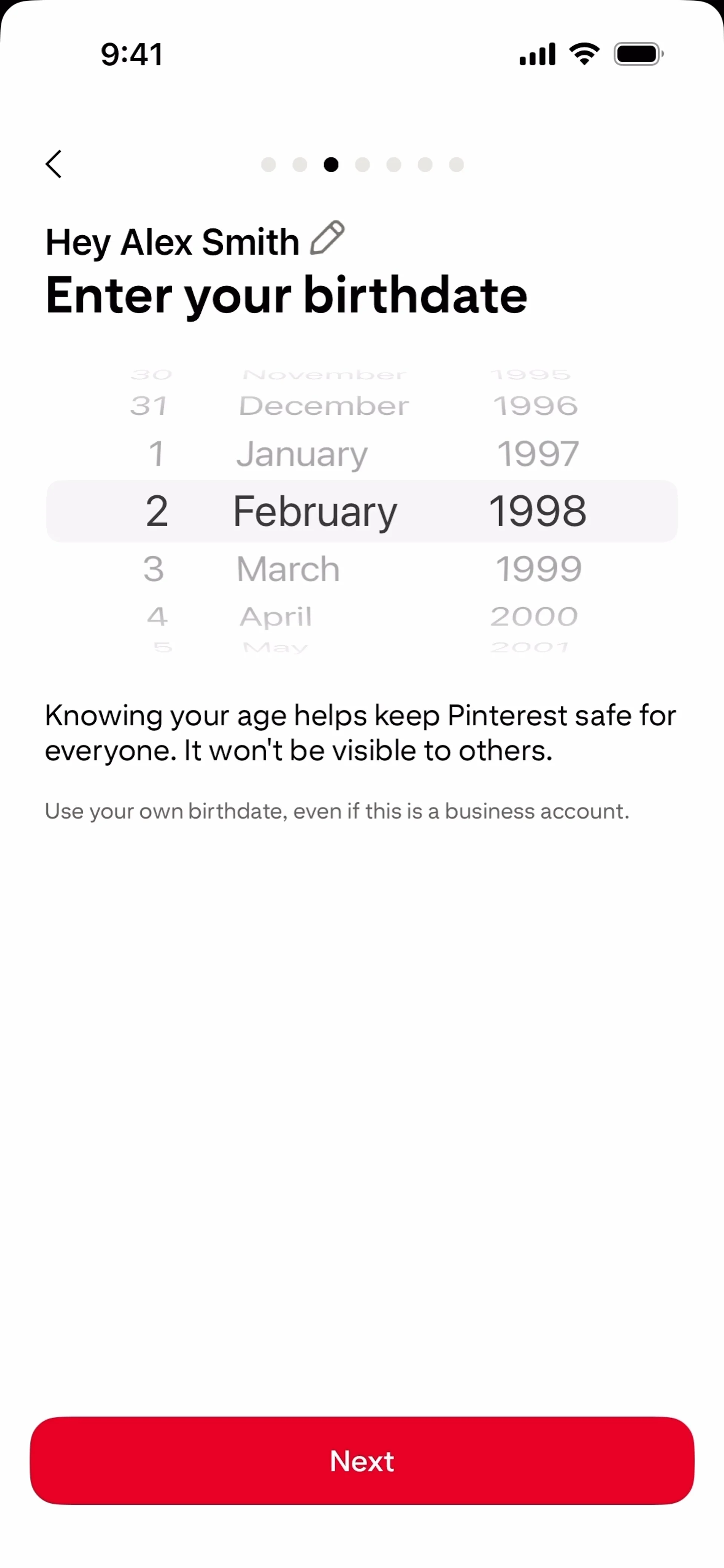This screenshot has width=724, height=1568.
Task: Select day 4 in the picker
Action: point(157,617)
